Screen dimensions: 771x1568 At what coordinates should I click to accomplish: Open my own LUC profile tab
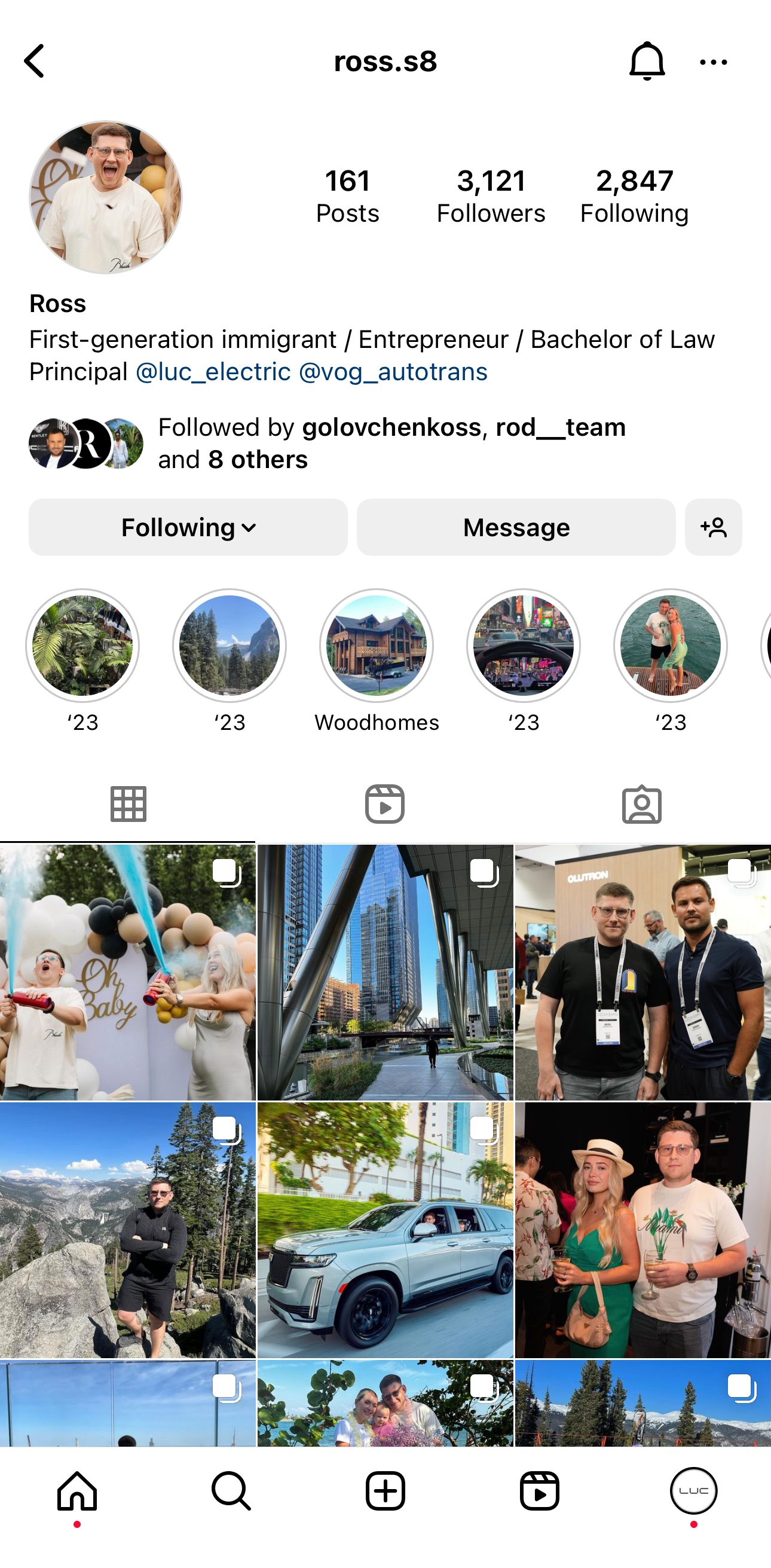pyautogui.click(x=693, y=1491)
